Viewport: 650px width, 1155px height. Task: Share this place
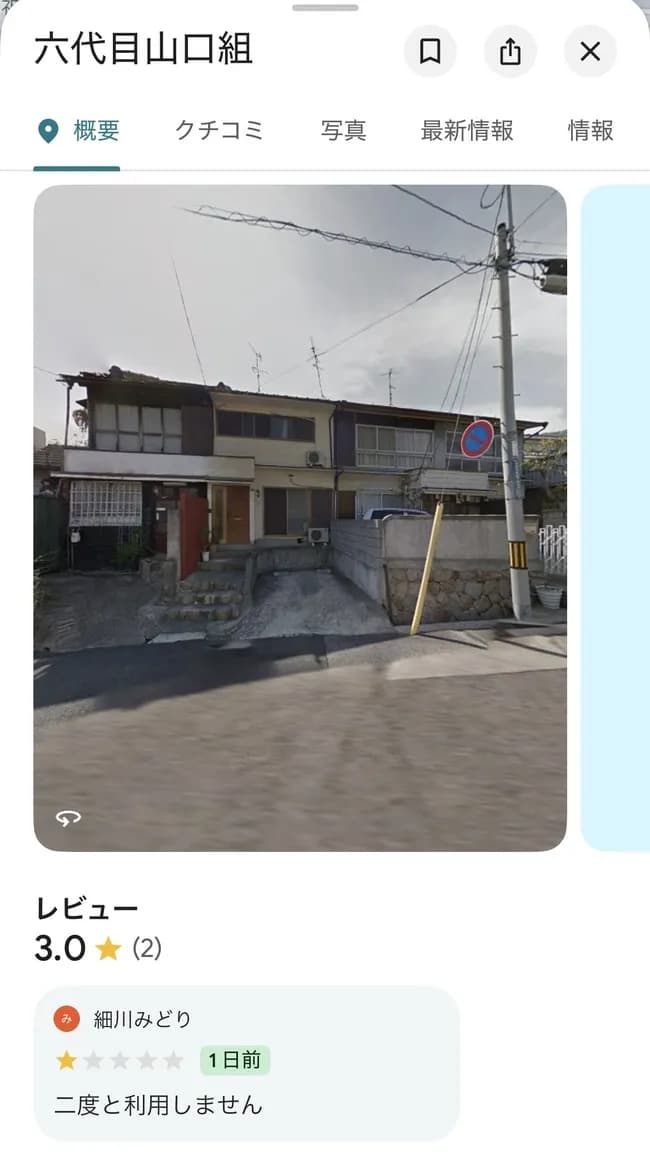tap(510, 51)
